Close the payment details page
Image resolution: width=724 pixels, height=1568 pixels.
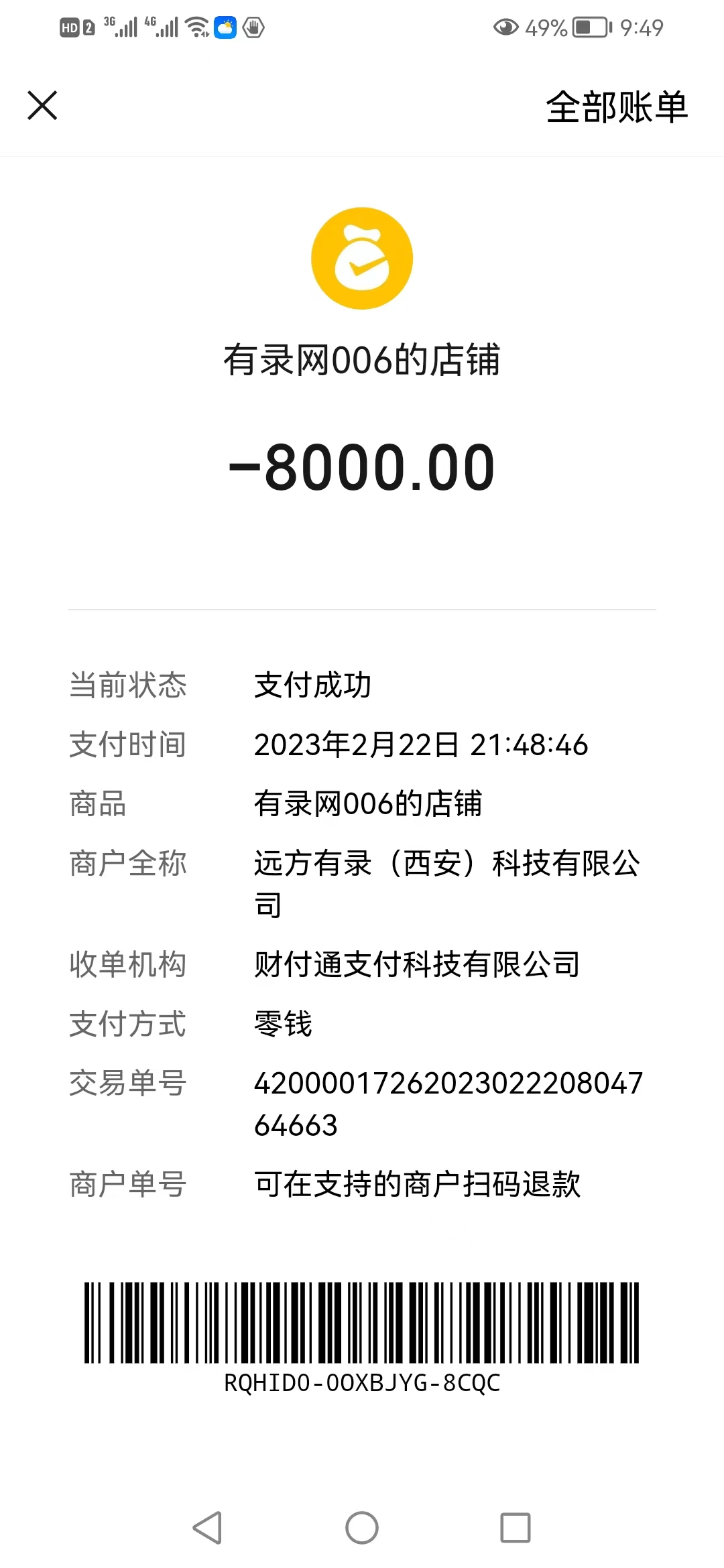point(42,106)
